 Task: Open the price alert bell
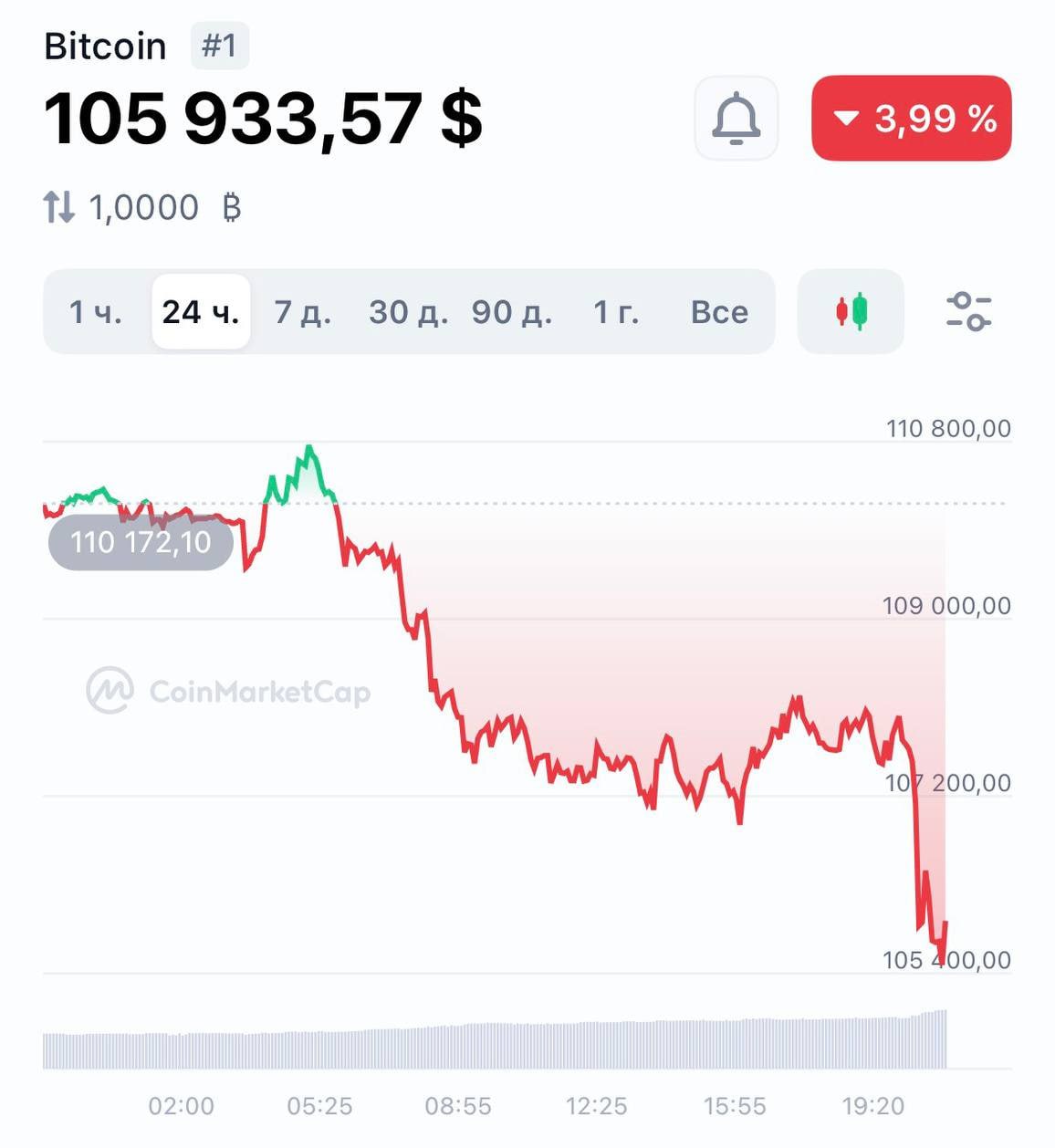click(736, 119)
